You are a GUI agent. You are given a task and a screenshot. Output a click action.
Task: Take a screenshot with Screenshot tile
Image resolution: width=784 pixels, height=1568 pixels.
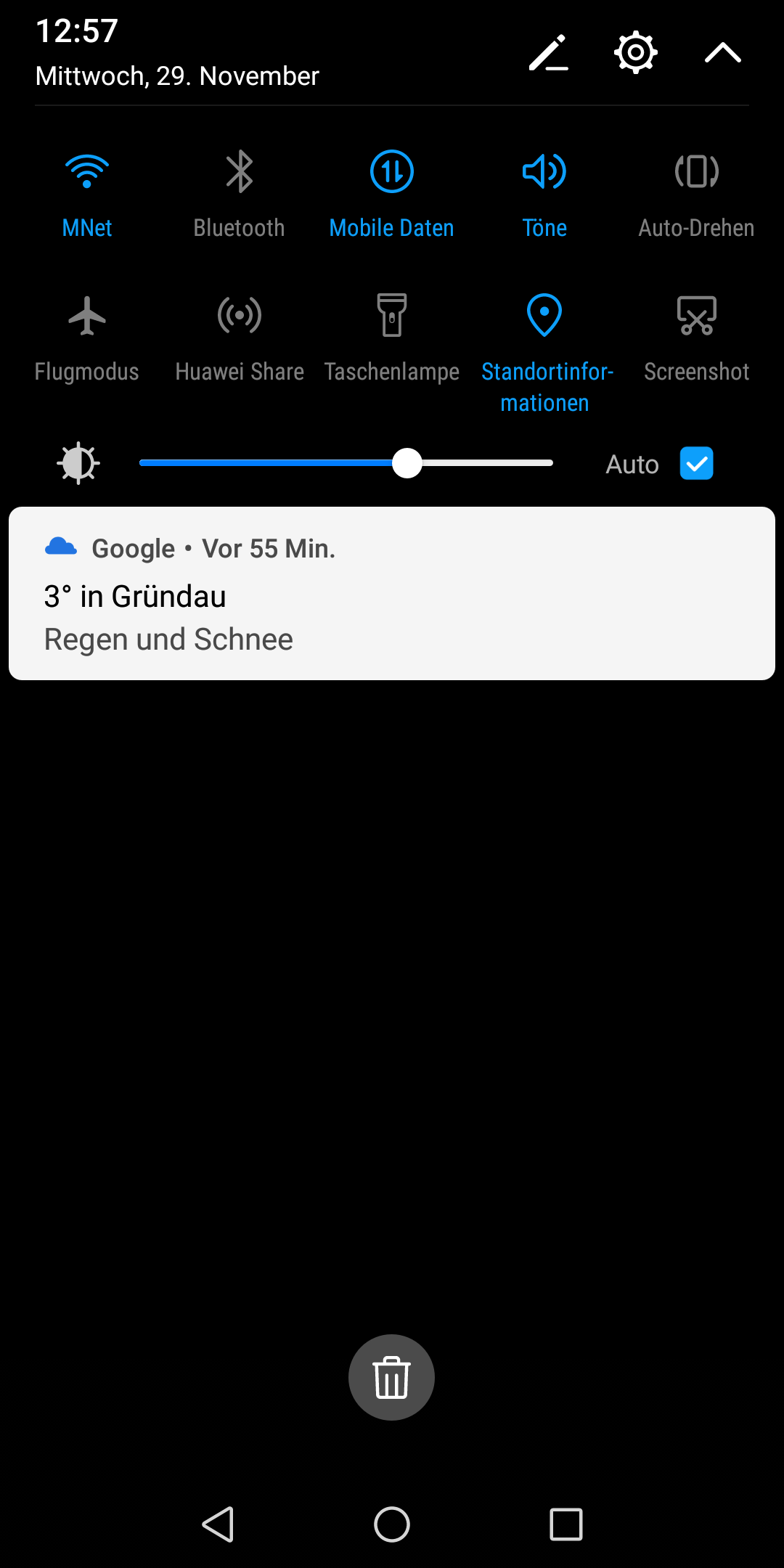(696, 317)
